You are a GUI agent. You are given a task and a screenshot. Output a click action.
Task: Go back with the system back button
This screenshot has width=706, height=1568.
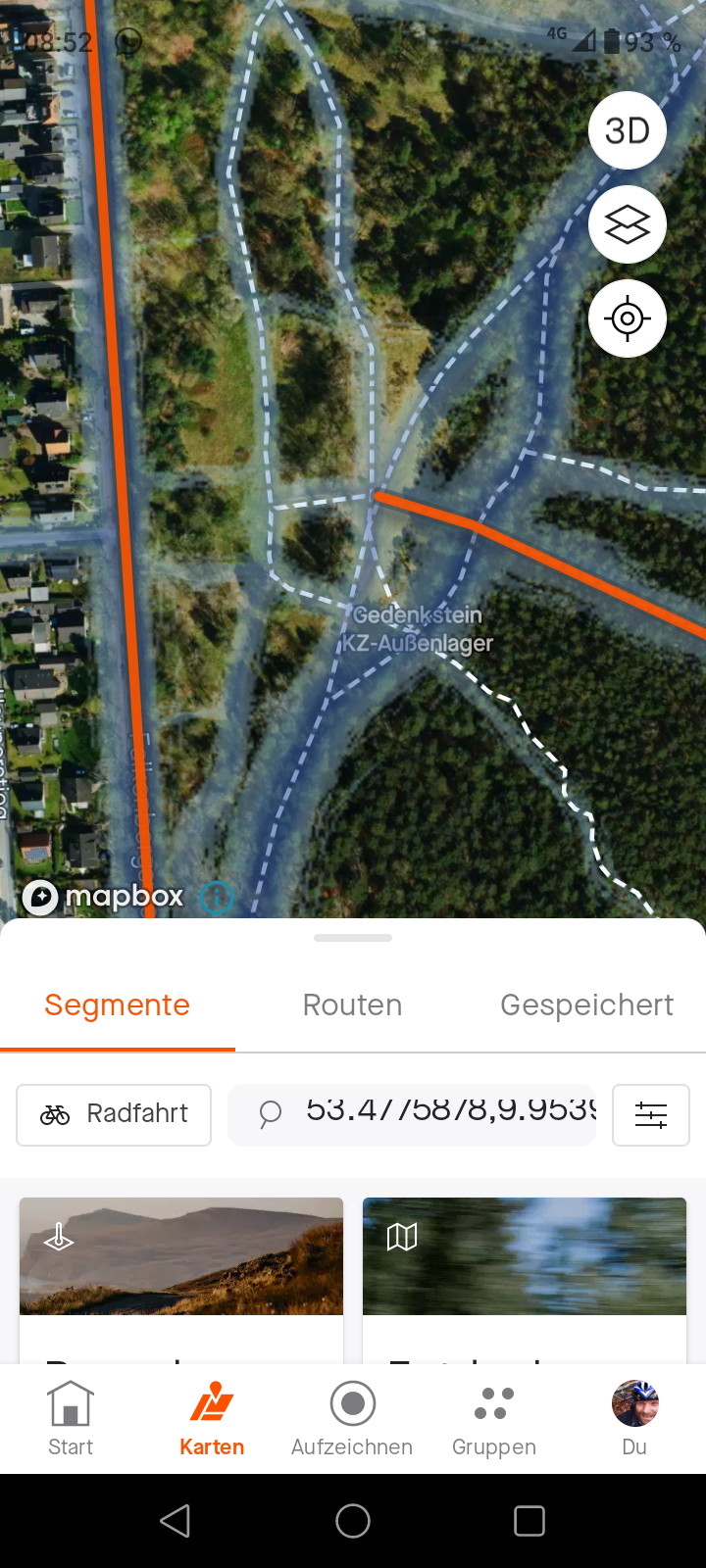pyautogui.click(x=176, y=1521)
